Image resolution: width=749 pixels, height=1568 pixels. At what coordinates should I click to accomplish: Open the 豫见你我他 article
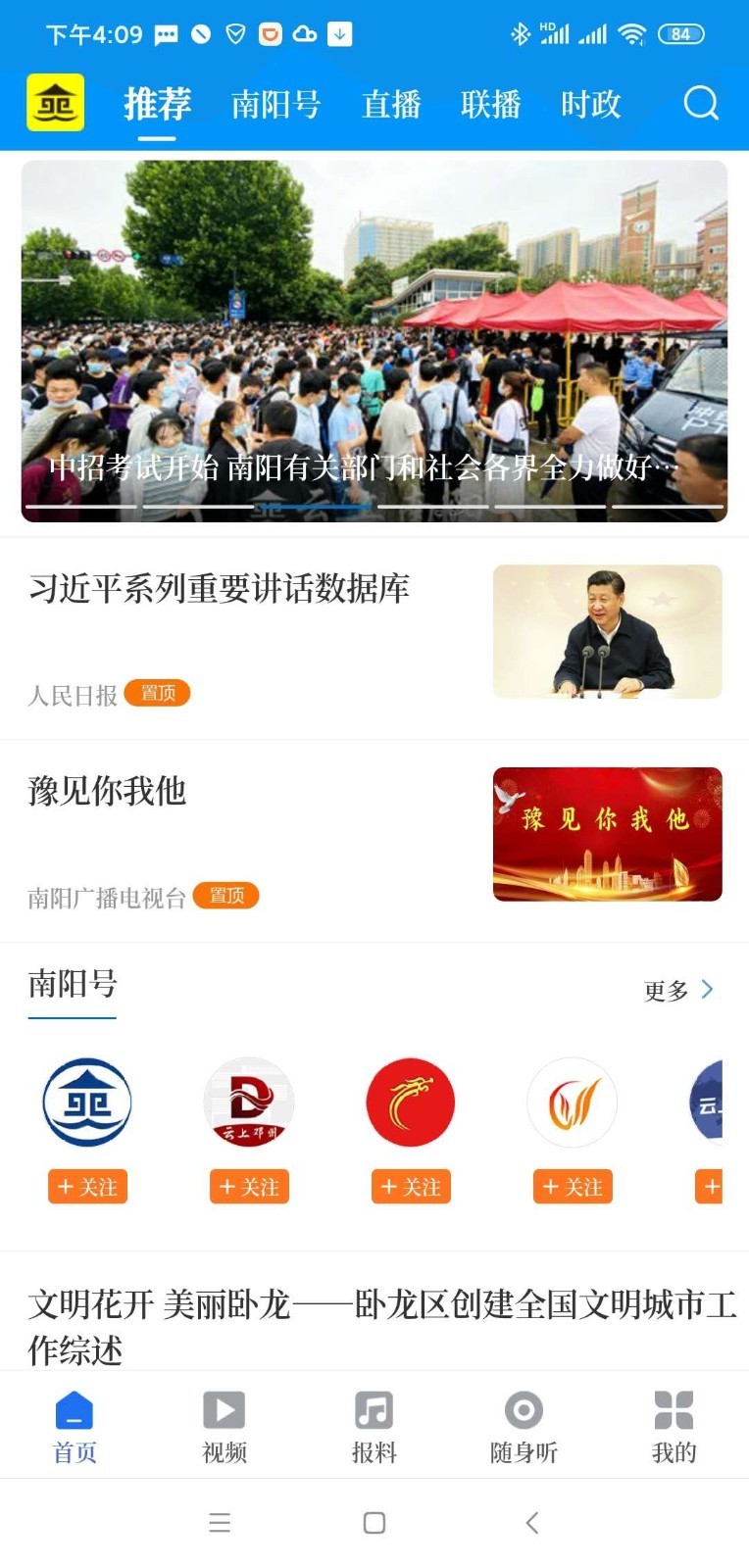tap(108, 791)
